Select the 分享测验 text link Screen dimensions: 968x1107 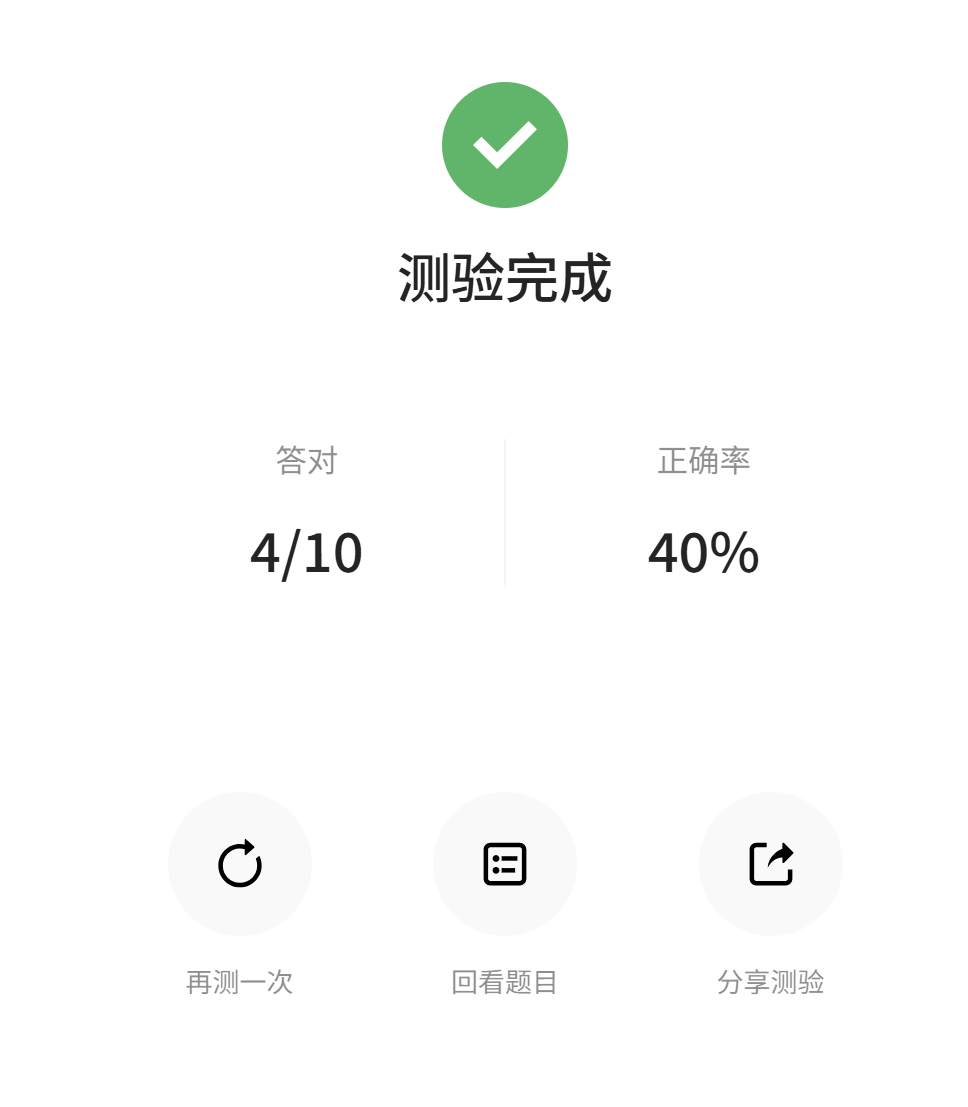tap(770, 982)
